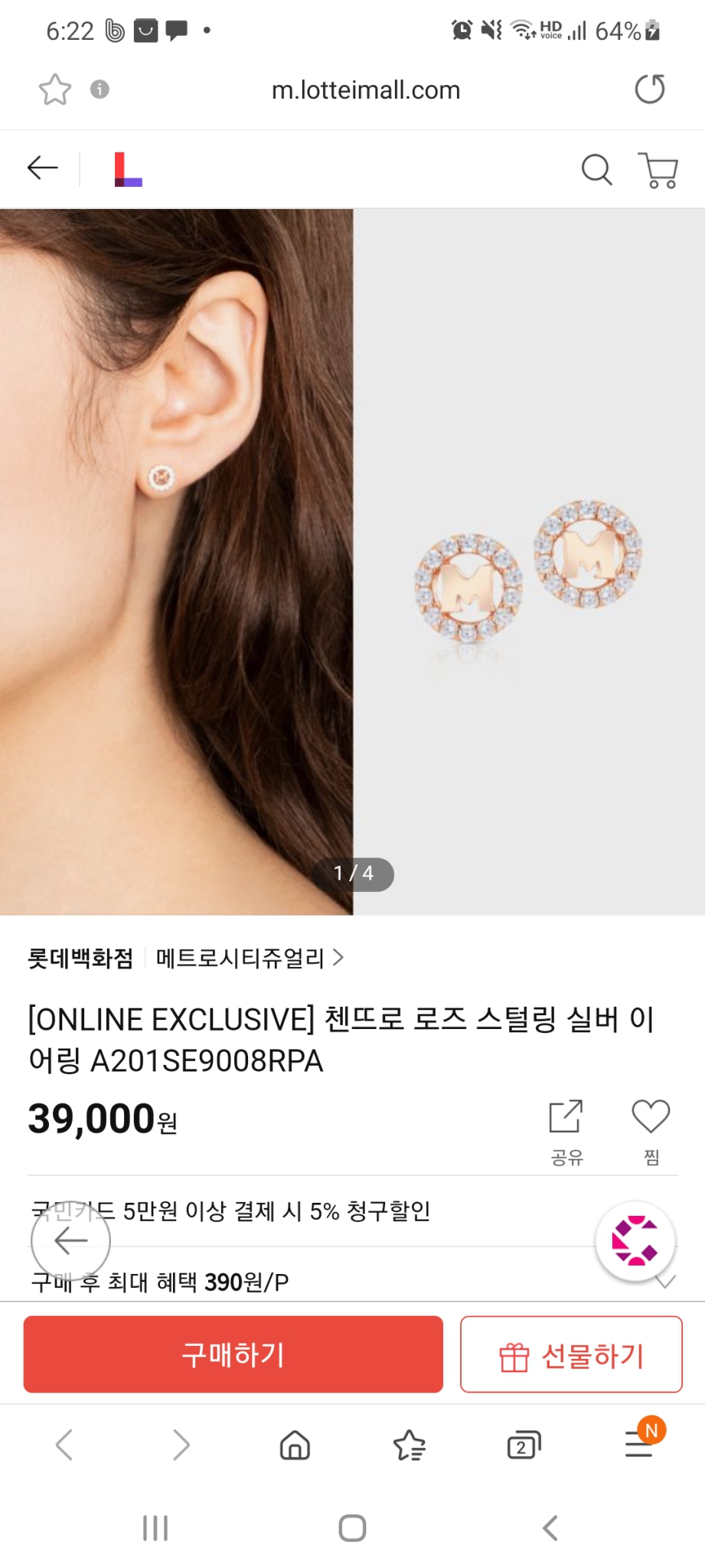Tap the floating back arrow overlay
The image size is (705, 1568).
tap(70, 1241)
